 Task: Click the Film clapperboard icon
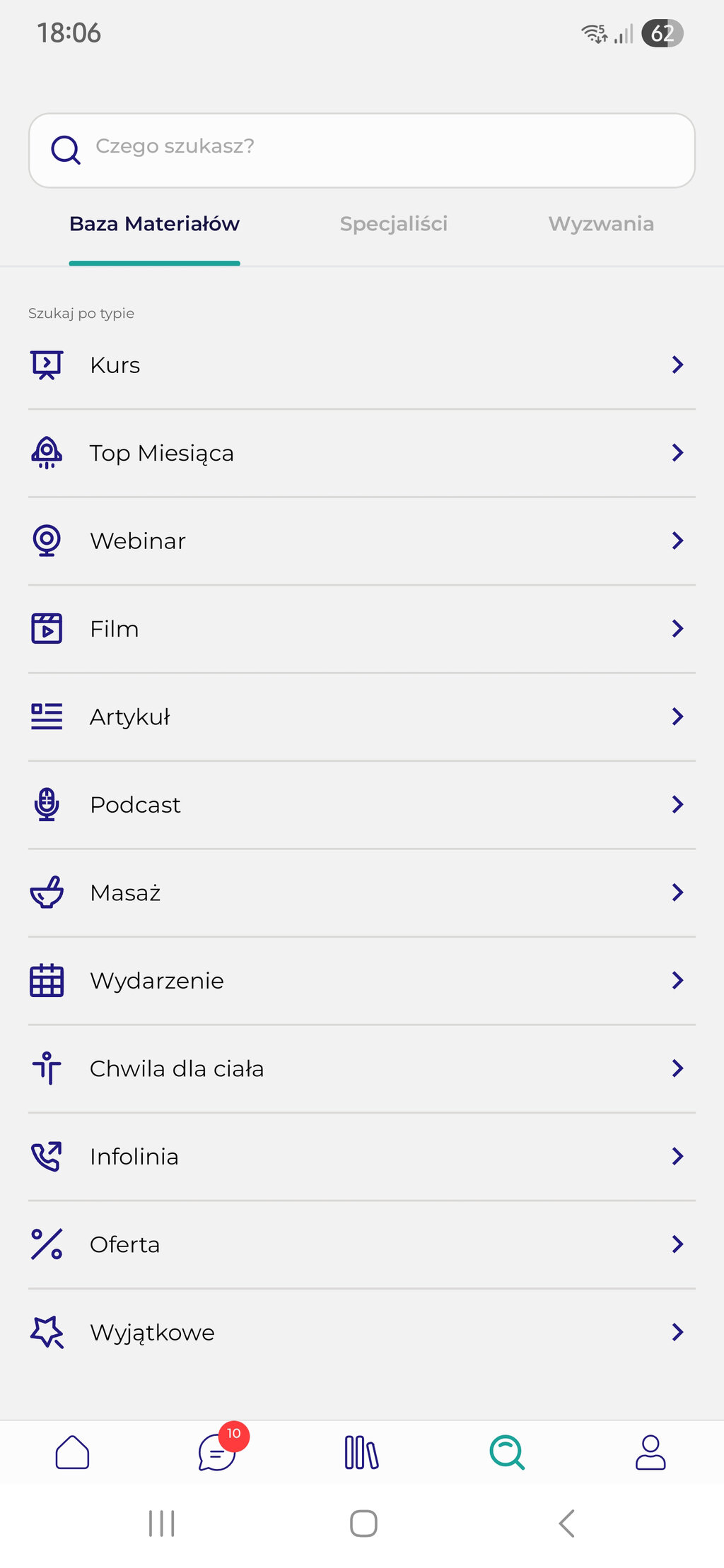(x=47, y=628)
